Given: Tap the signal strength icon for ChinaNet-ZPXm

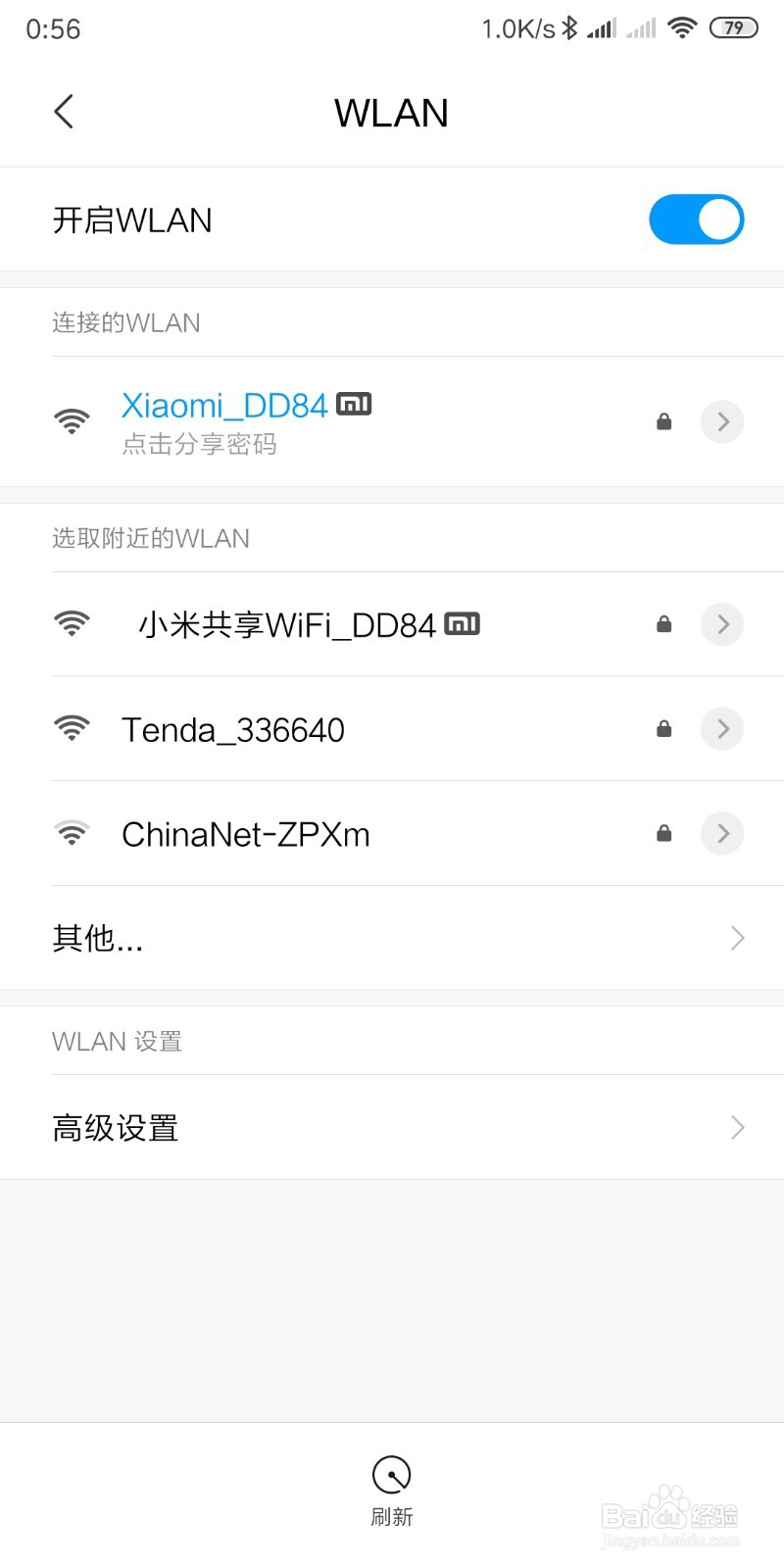Looking at the screenshot, I should 73,833.
